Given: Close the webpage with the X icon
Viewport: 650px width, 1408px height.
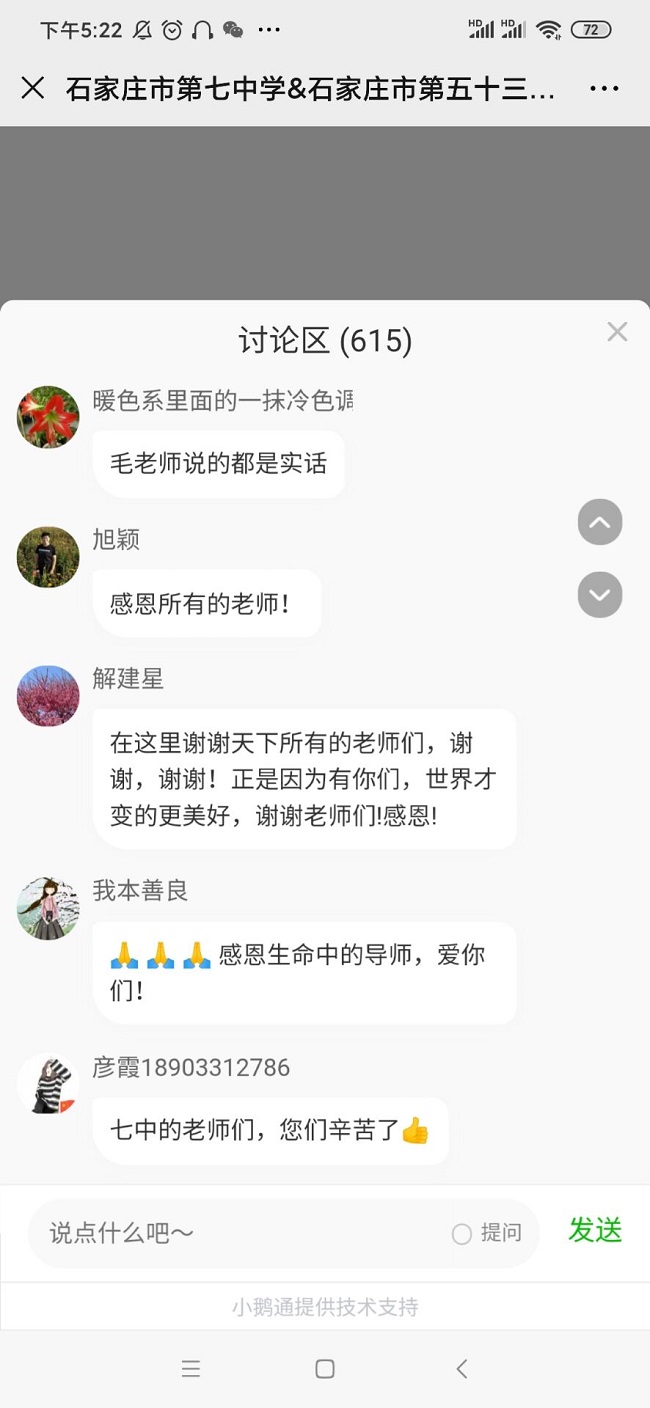Looking at the screenshot, I should [x=33, y=88].
